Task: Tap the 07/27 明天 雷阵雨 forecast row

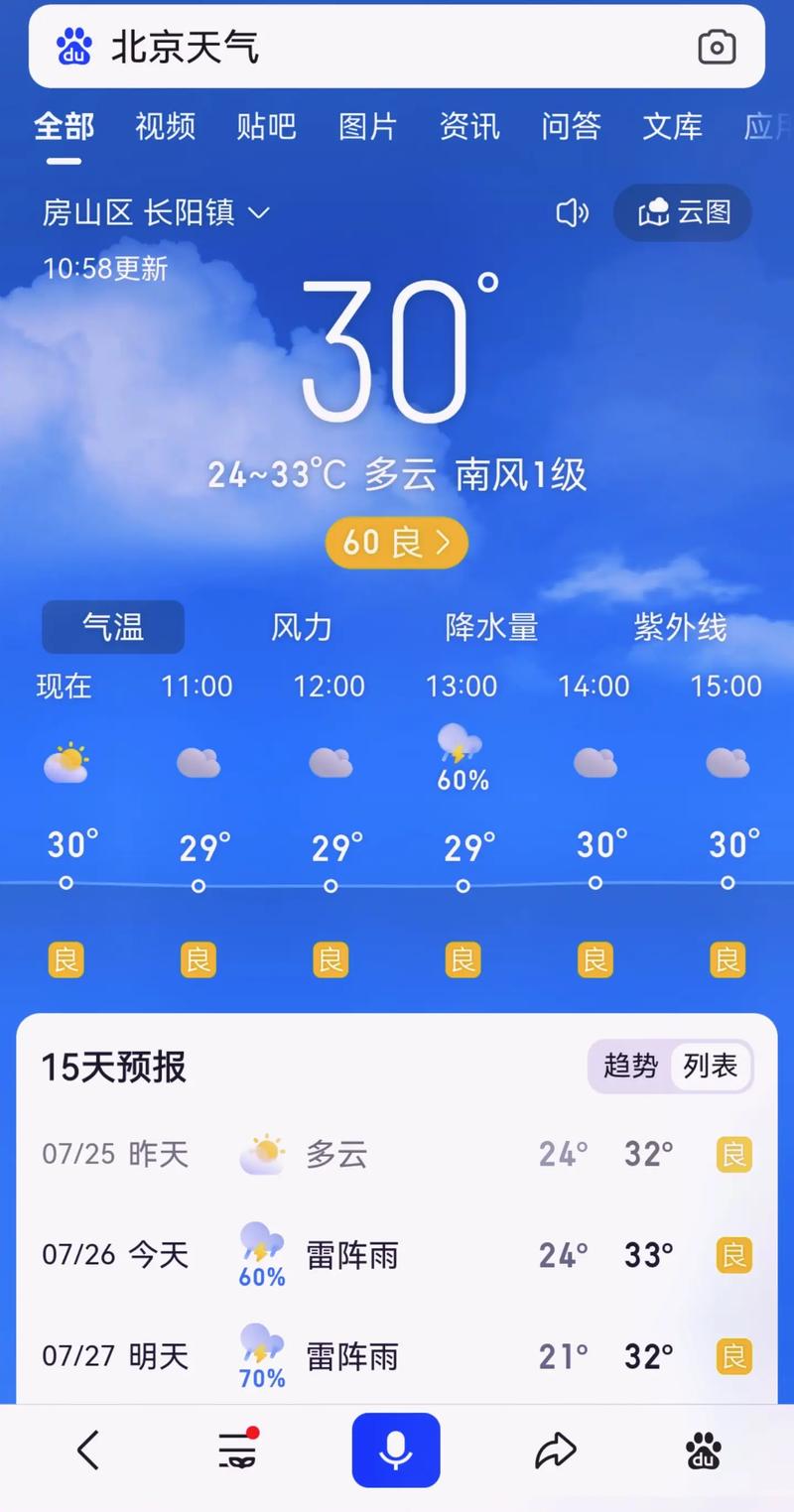Action: pyautogui.click(x=396, y=1356)
